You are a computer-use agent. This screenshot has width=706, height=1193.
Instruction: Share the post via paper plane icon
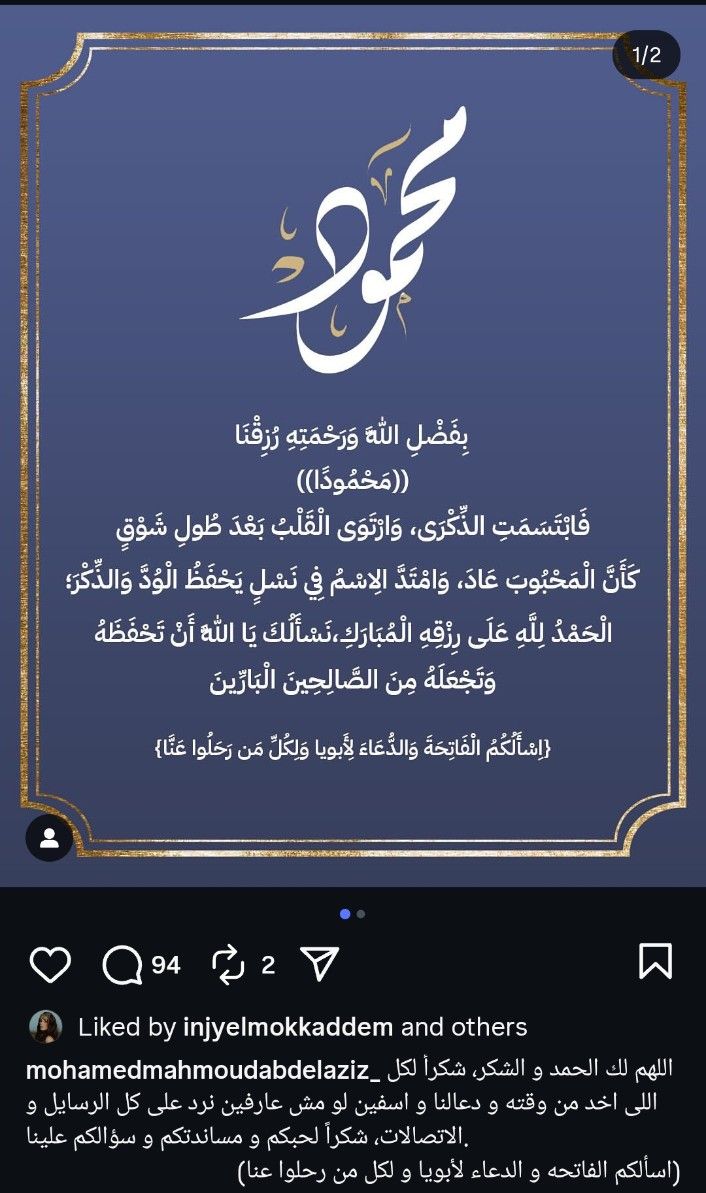319,964
